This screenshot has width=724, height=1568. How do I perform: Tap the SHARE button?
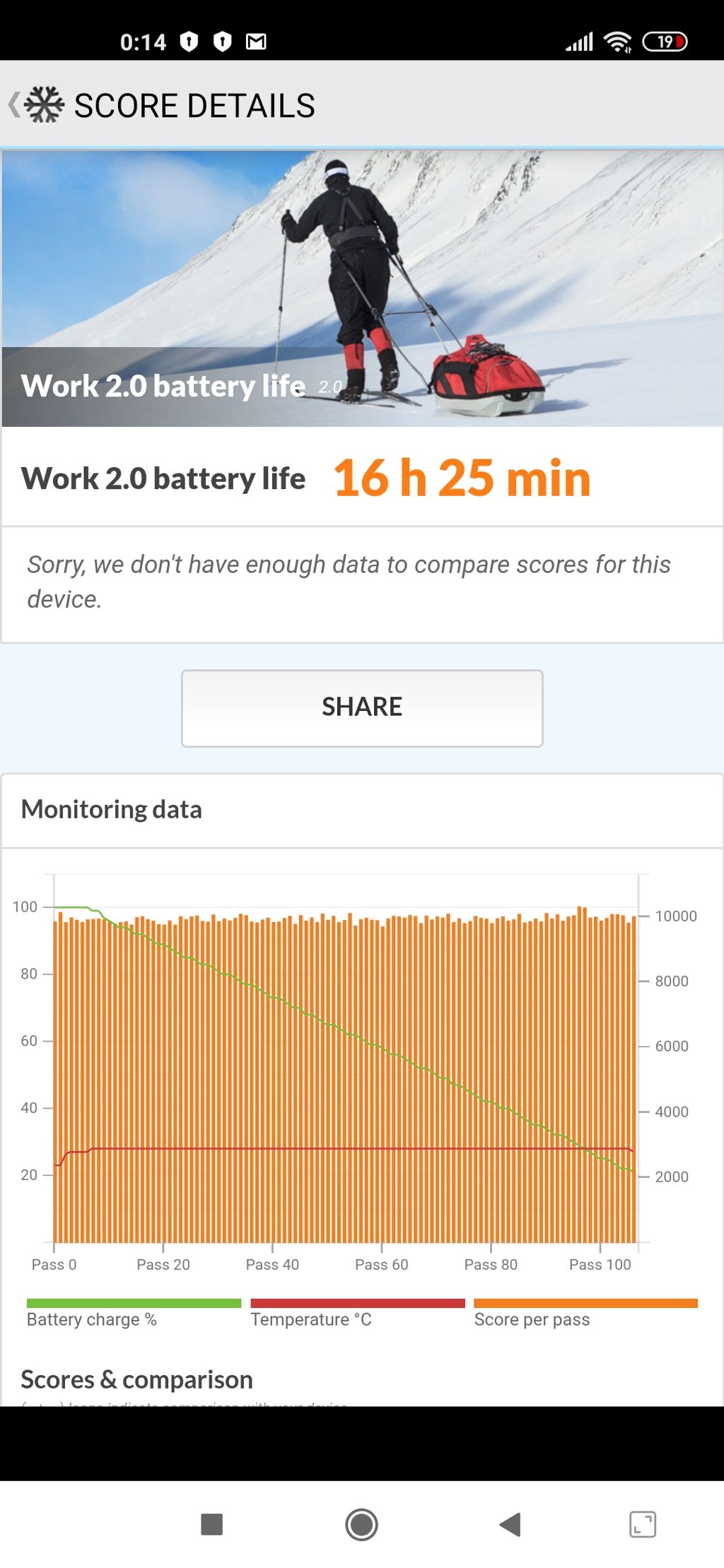tap(362, 708)
